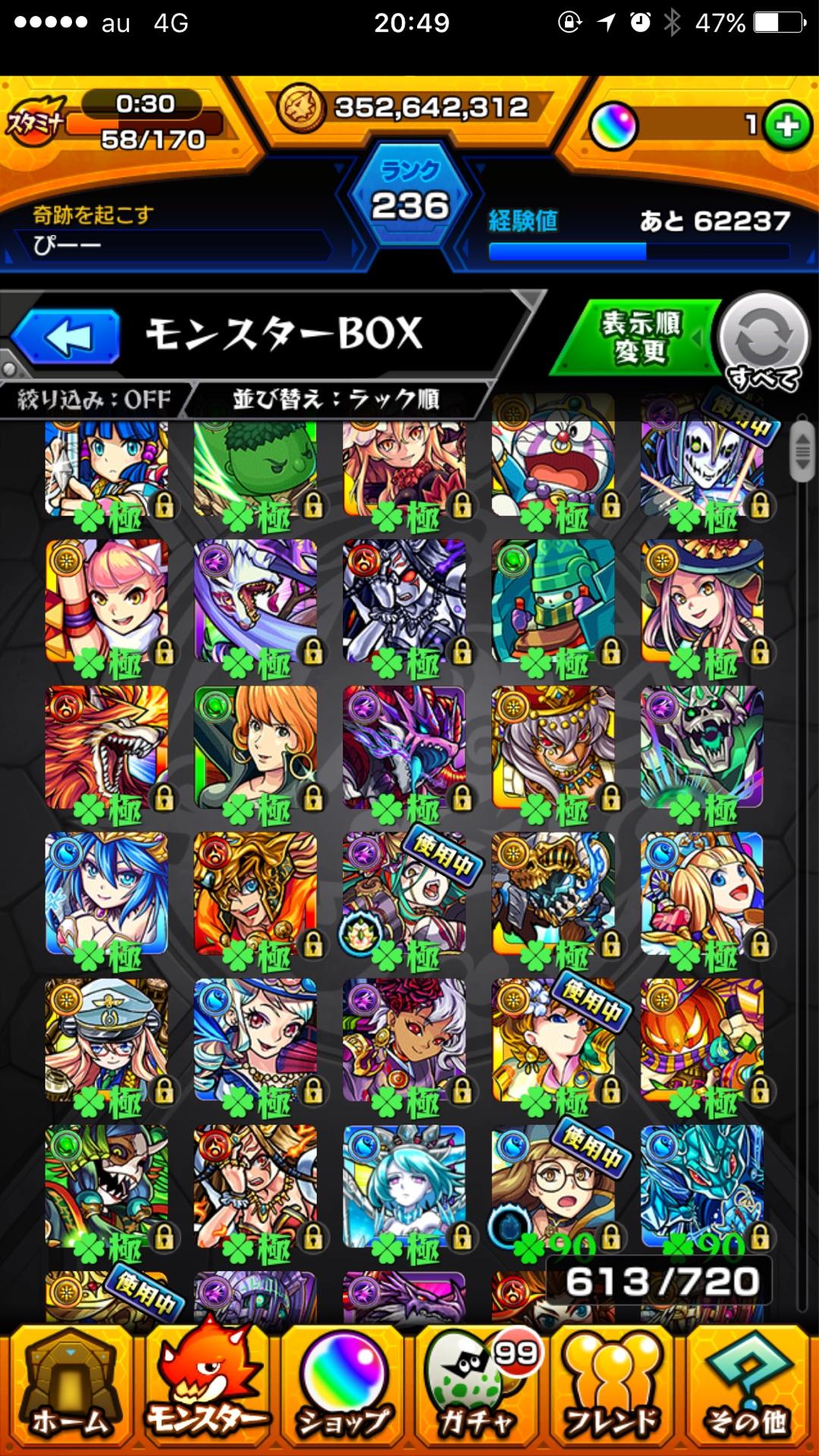Select the jack-o'-lantern pumpkin monster

[702, 1040]
